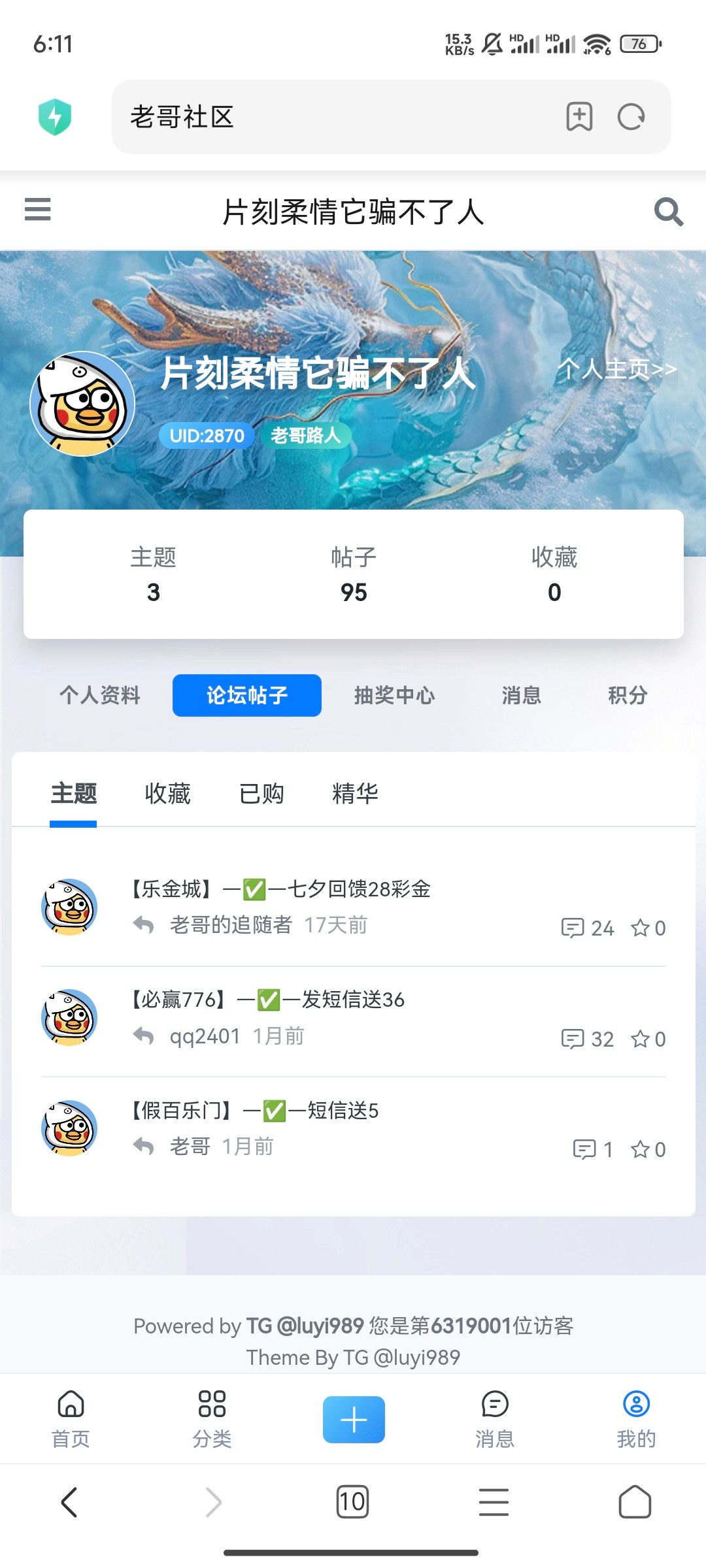Open the browser tab switcher showing 10
Viewport: 706px width, 1568px height.
coord(352,1501)
